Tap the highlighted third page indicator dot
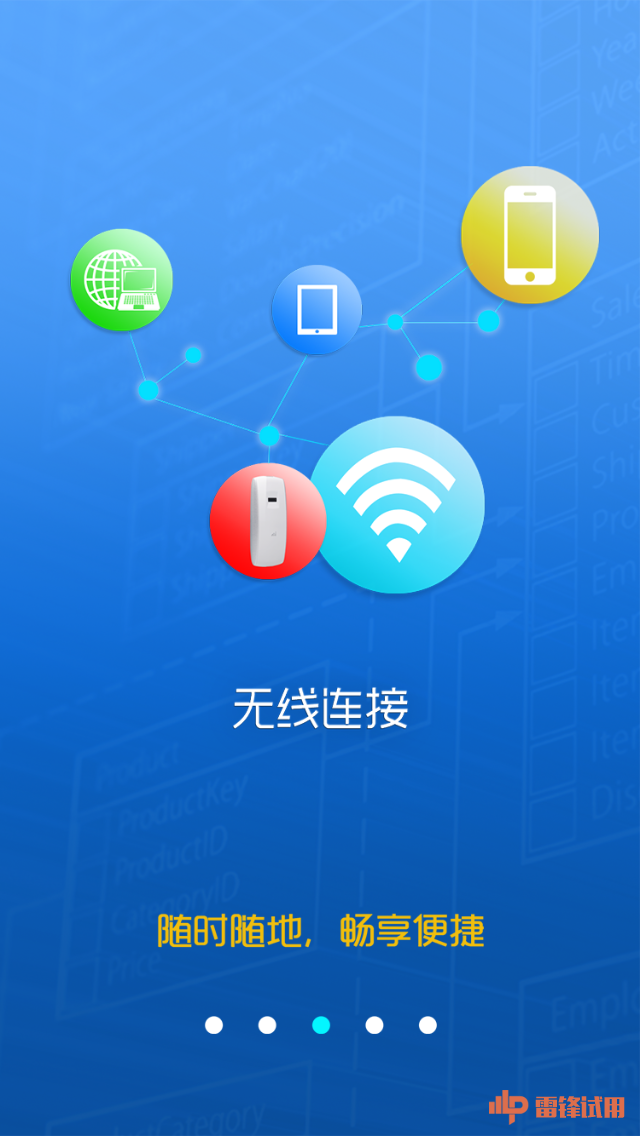The width and height of the screenshot is (640, 1136). pos(321,1024)
